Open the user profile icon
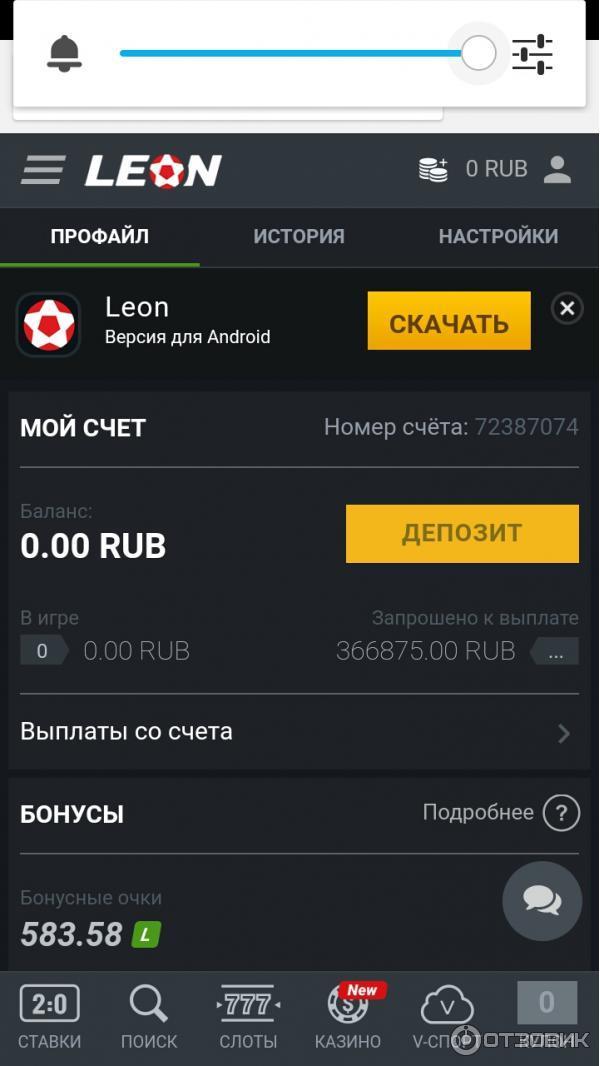Screen dimensions: 600x1066 (557, 169)
